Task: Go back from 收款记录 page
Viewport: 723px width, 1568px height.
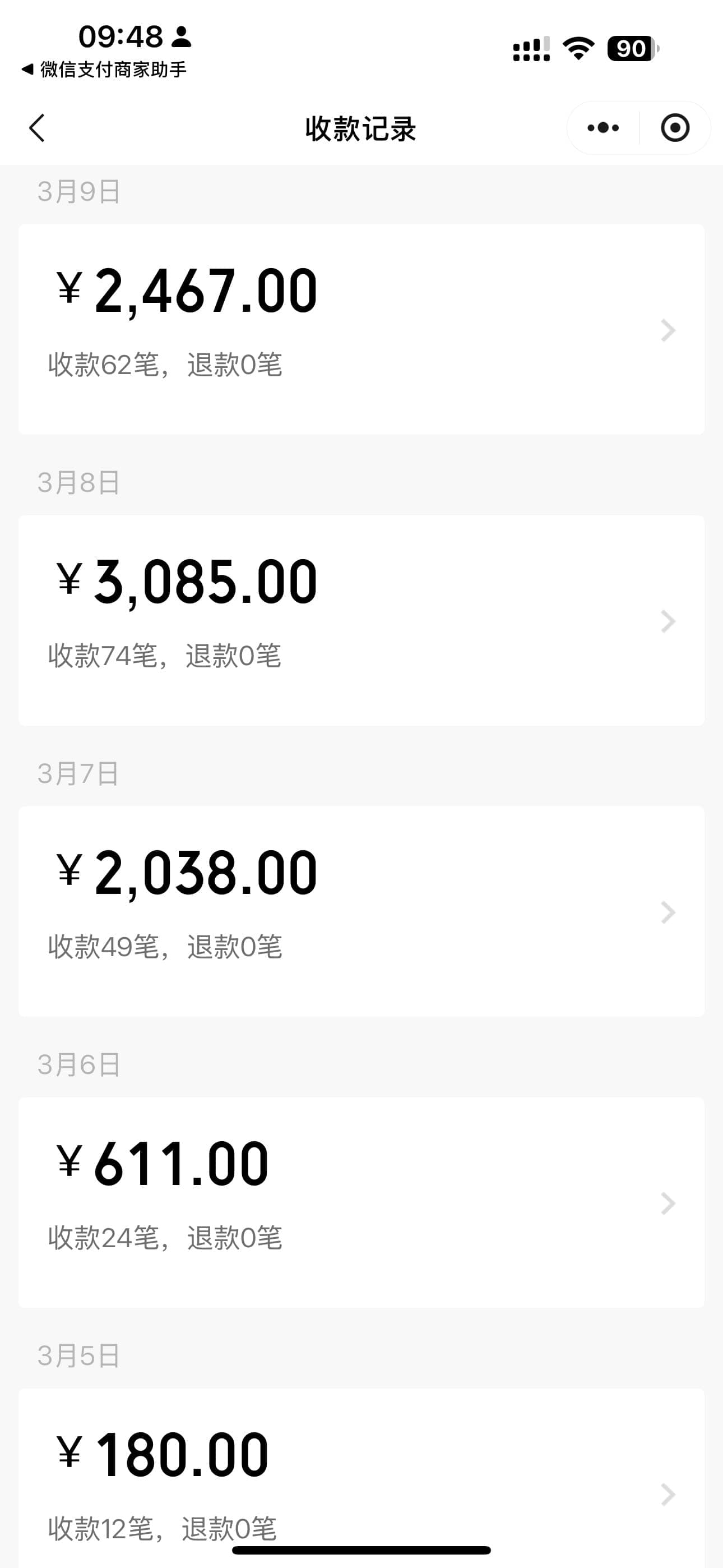Action: (37, 128)
